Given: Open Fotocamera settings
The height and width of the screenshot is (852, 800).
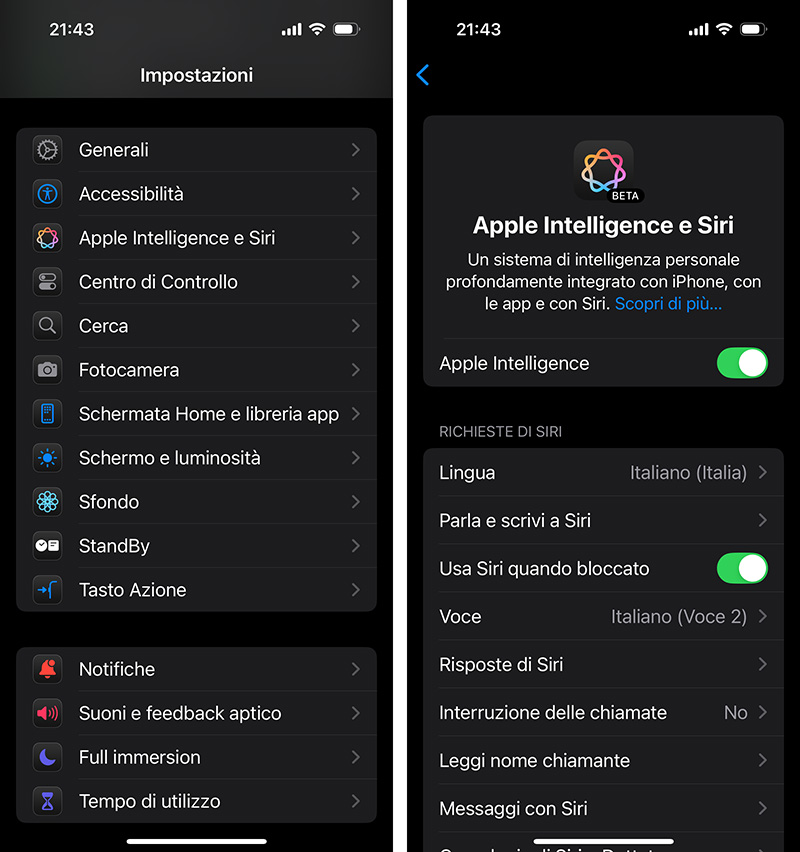Looking at the screenshot, I should click(196, 370).
